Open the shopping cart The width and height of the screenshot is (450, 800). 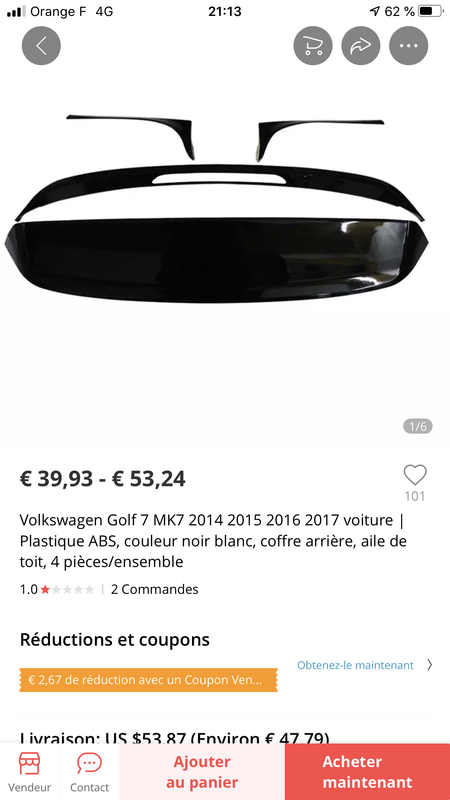(x=313, y=45)
